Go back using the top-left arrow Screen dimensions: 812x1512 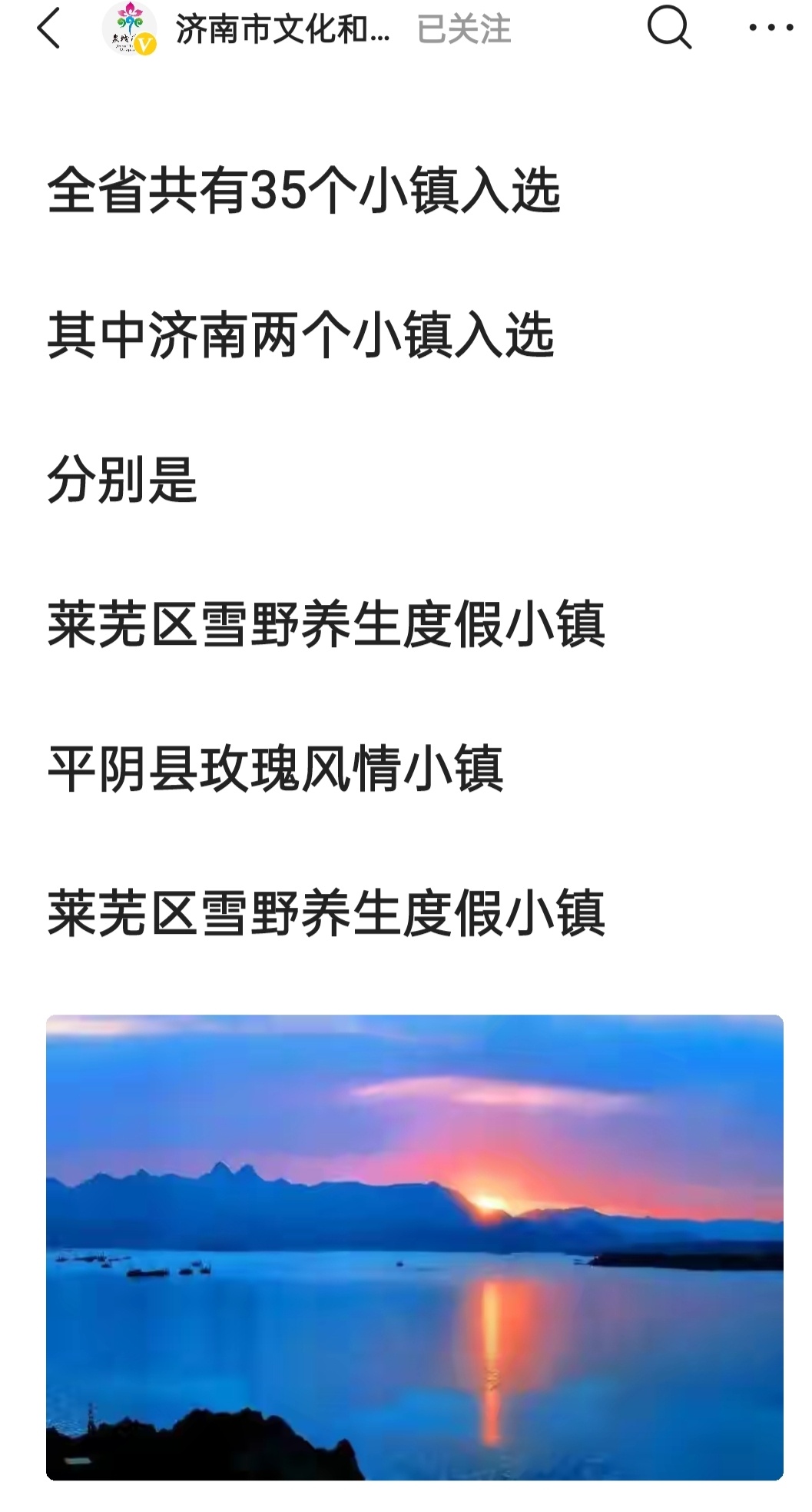point(48,29)
